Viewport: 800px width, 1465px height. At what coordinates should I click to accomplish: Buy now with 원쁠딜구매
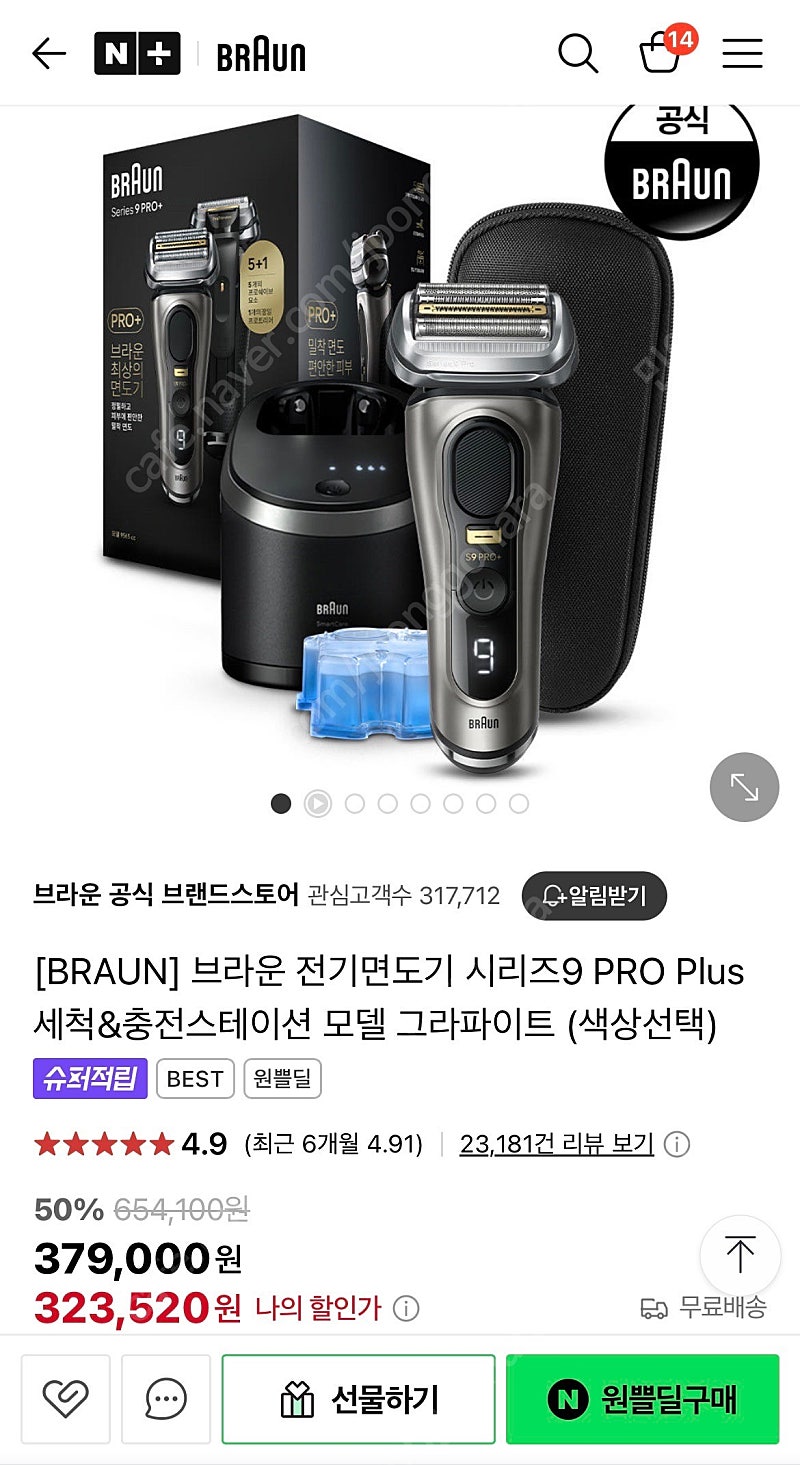642,1399
